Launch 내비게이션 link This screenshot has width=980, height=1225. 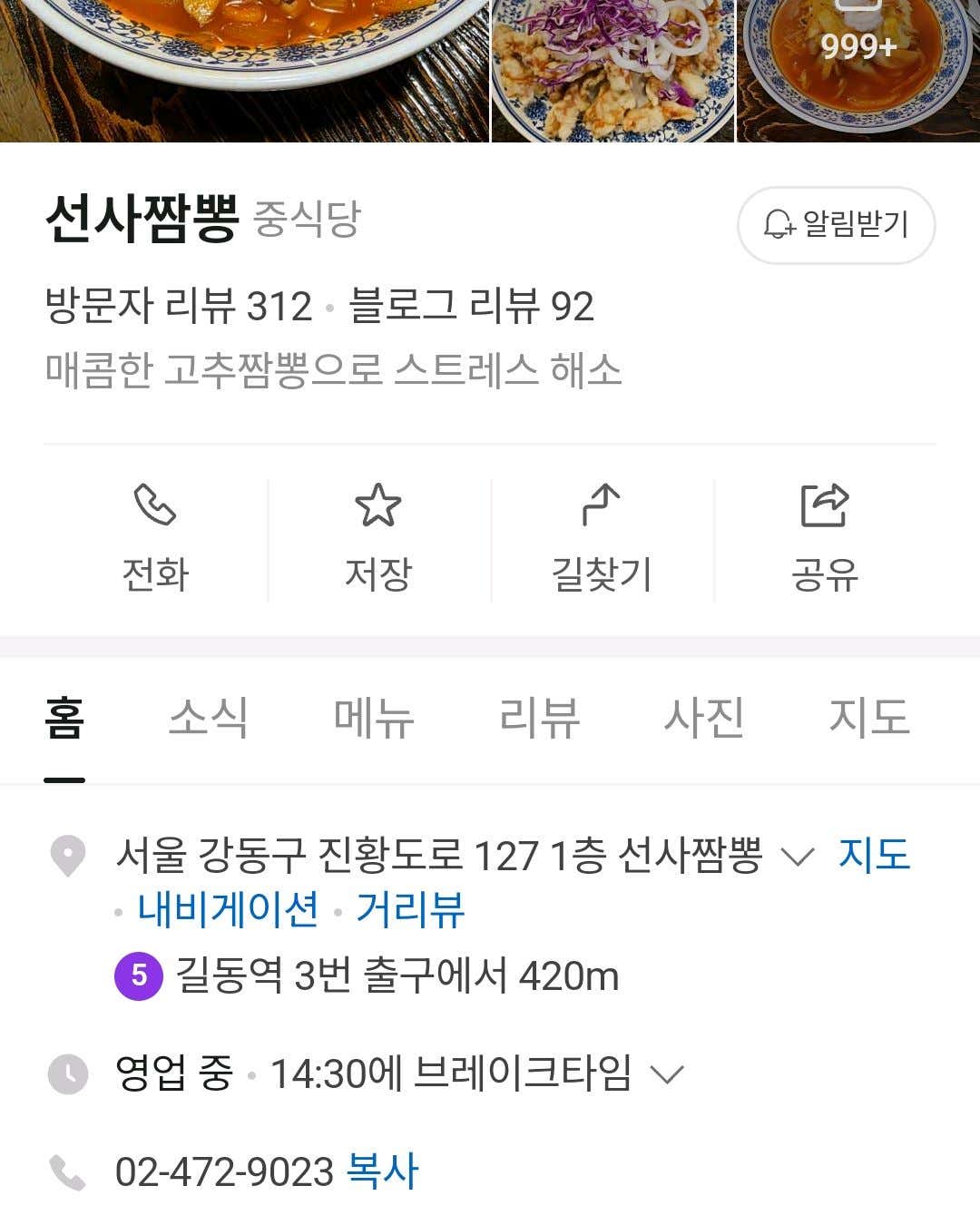pos(228,909)
